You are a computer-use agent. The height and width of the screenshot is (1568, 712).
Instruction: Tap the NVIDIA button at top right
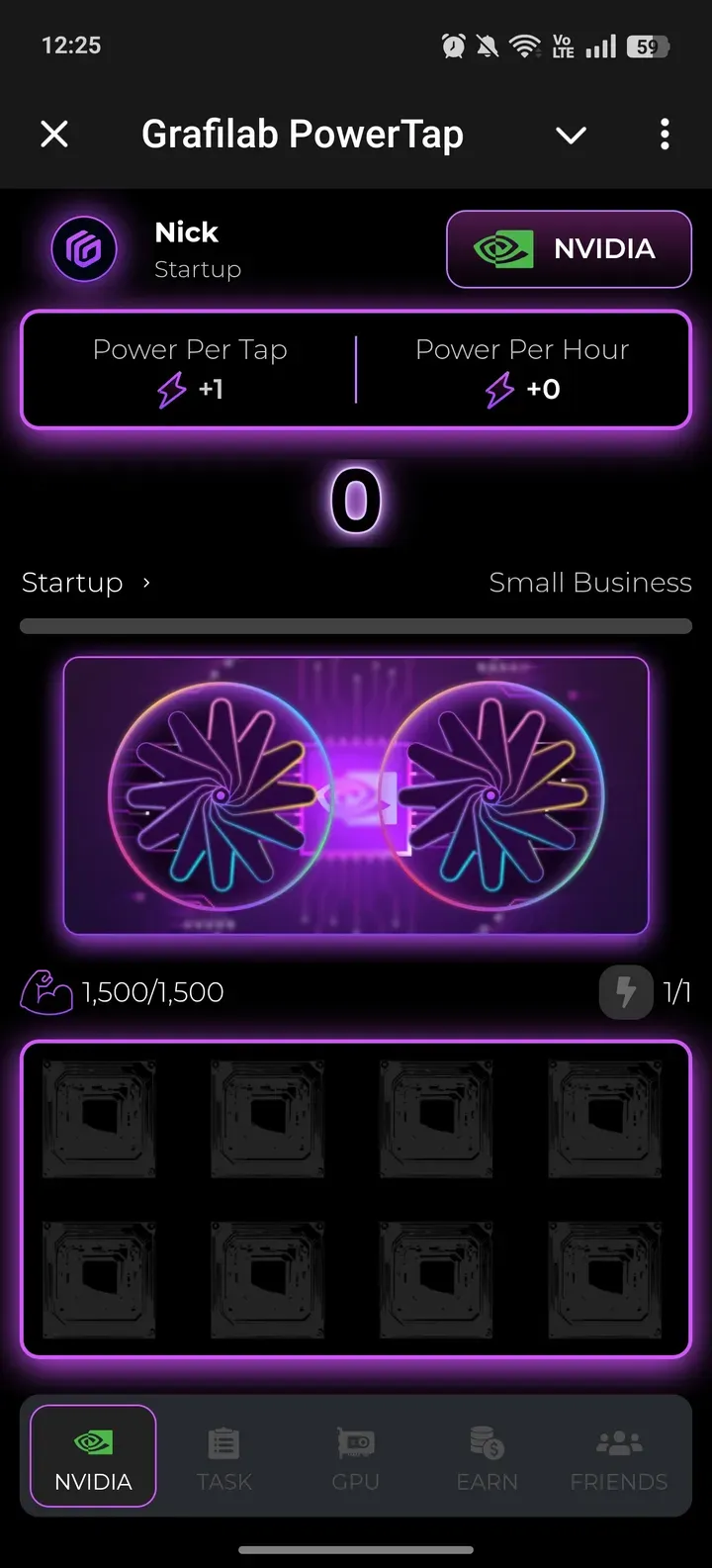(569, 249)
